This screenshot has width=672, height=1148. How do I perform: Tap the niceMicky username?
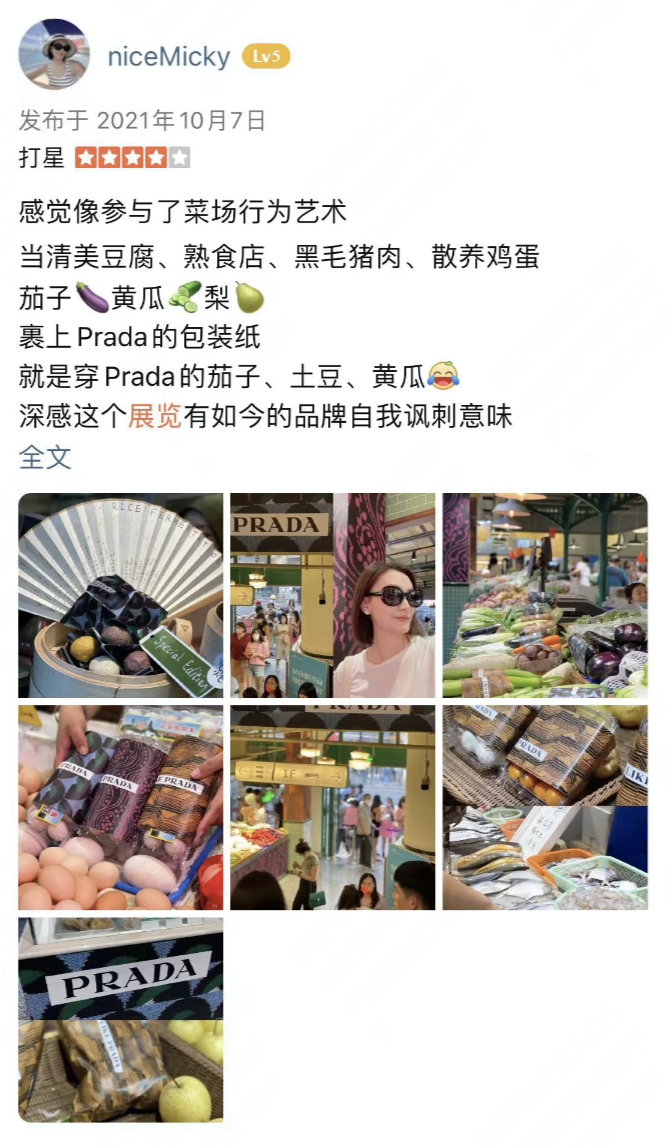pos(168,56)
